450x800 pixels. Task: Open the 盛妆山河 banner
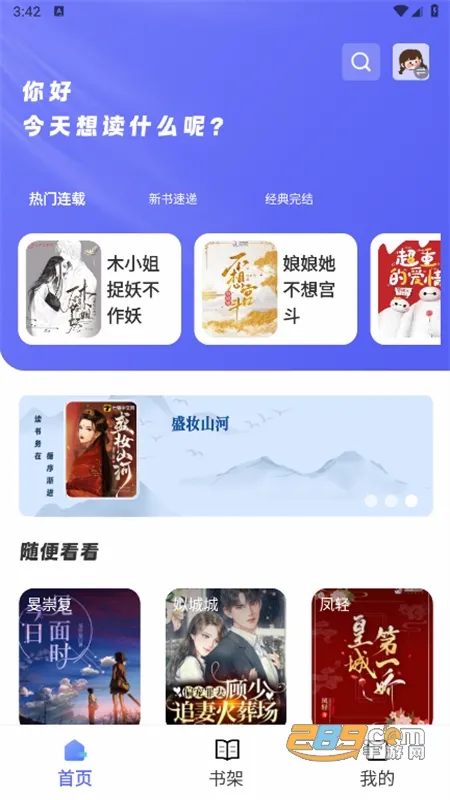(226, 456)
